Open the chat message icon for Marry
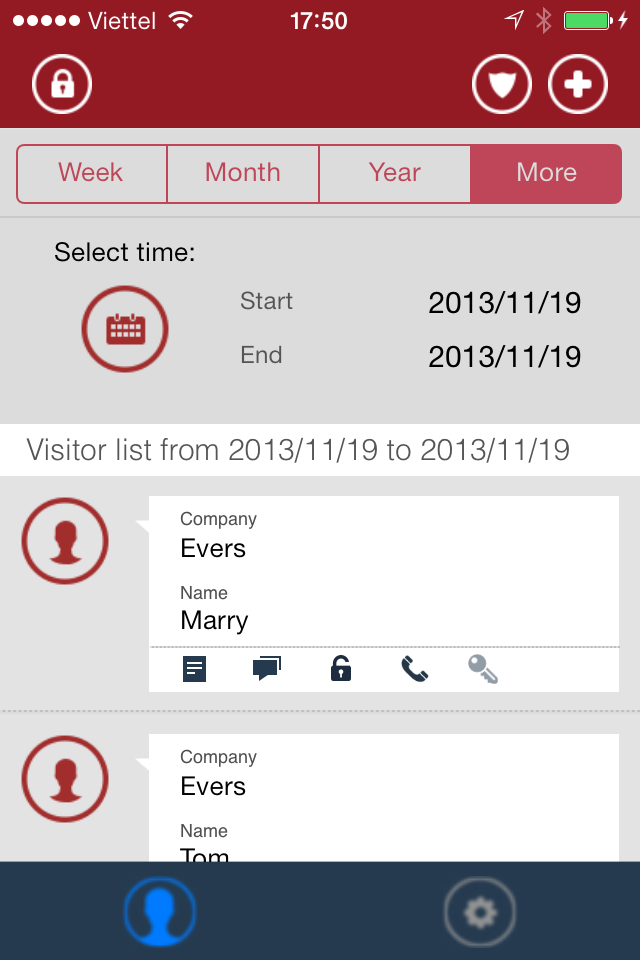The image size is (640, 960). click(x=267, y=668)
